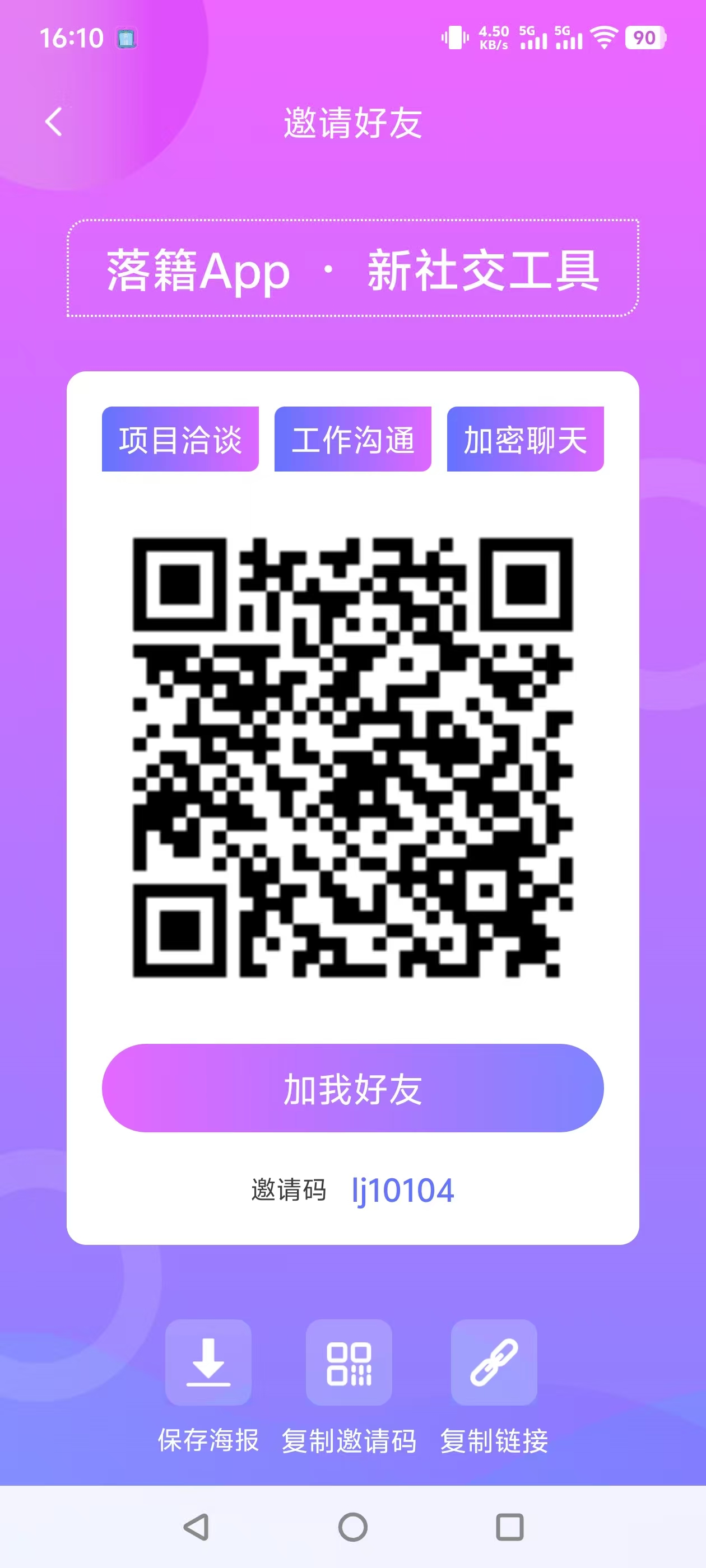Image resolution: width=706 pixels, height=1568 pixels.
Task: Copy the invite code with 复制邀请码
Action: click(x=349, y=1362)
